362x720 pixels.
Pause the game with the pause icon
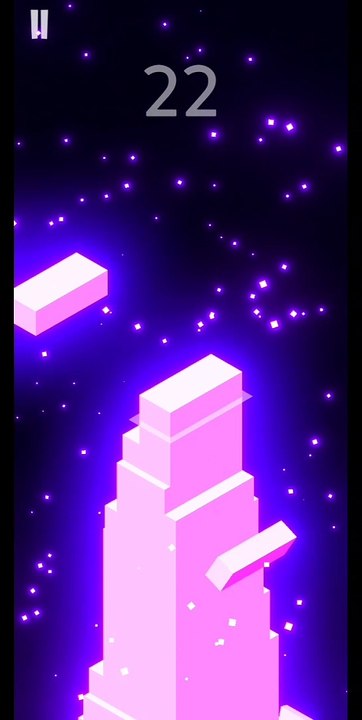tap(39, 25)
